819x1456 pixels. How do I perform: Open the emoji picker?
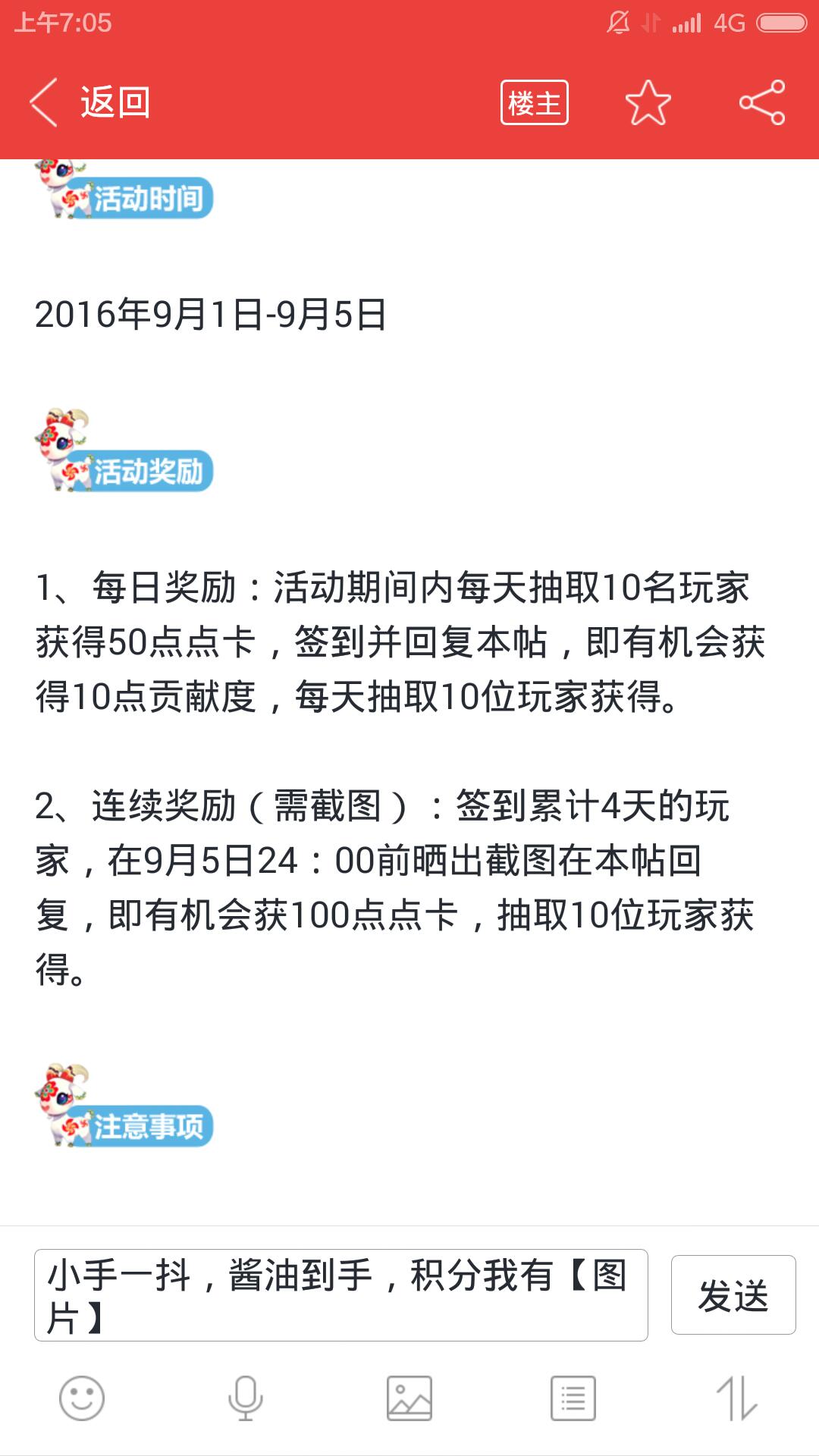[82, 1398]
